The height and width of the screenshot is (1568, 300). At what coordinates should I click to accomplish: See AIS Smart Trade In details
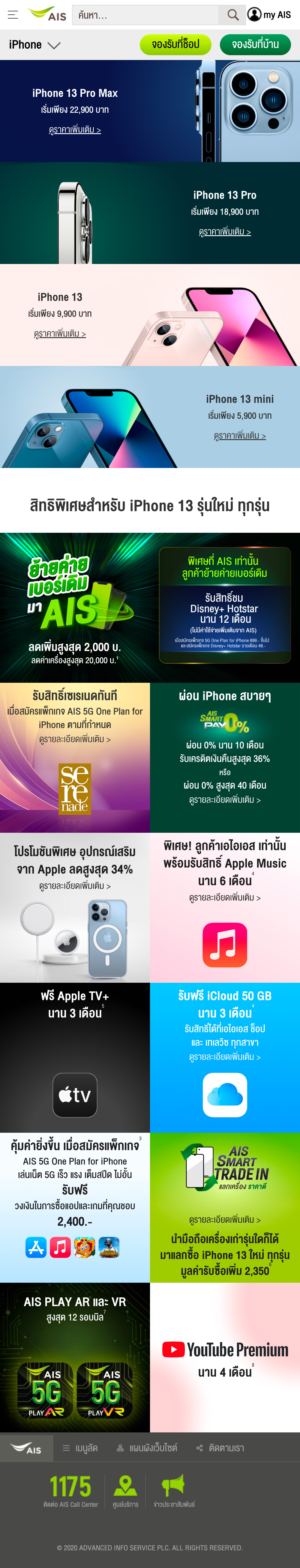coord(224,1220)
